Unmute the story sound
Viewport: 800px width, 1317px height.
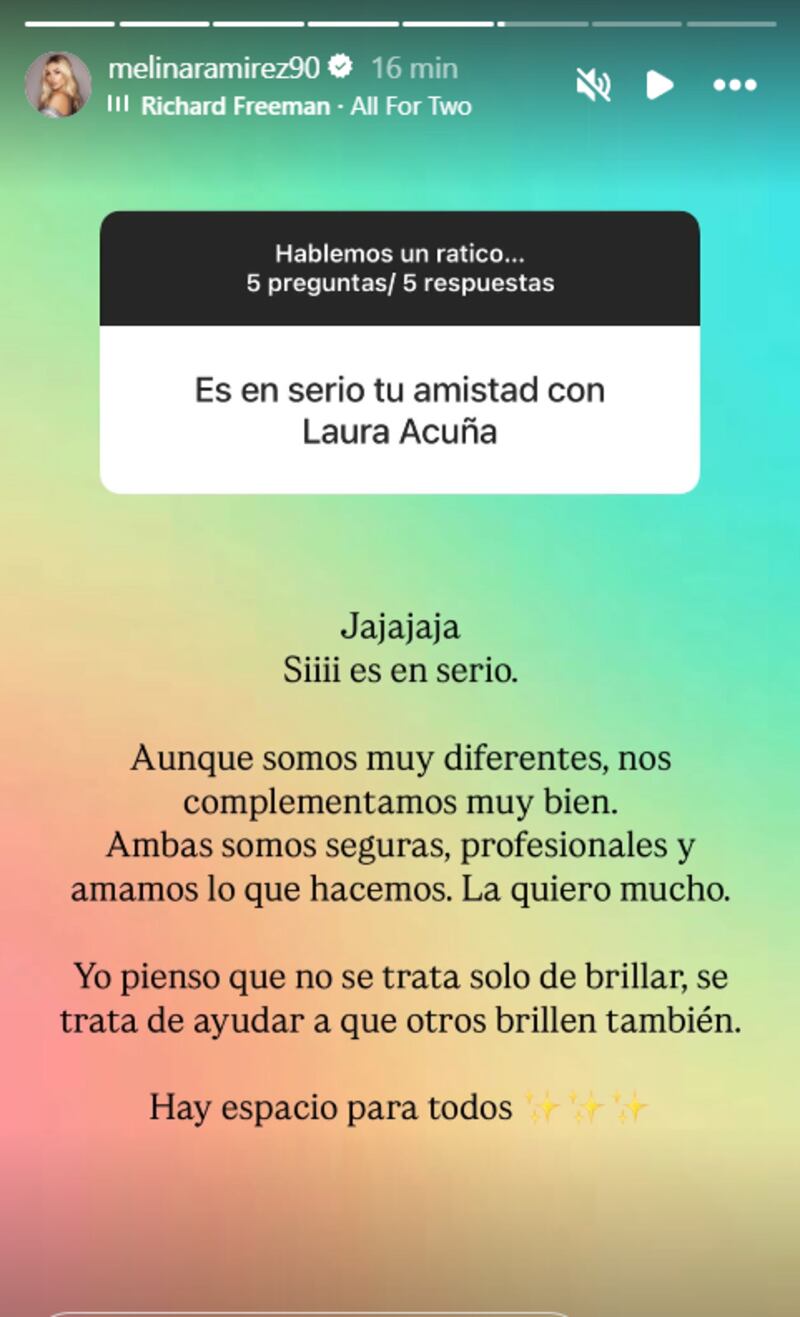[593, 85]
